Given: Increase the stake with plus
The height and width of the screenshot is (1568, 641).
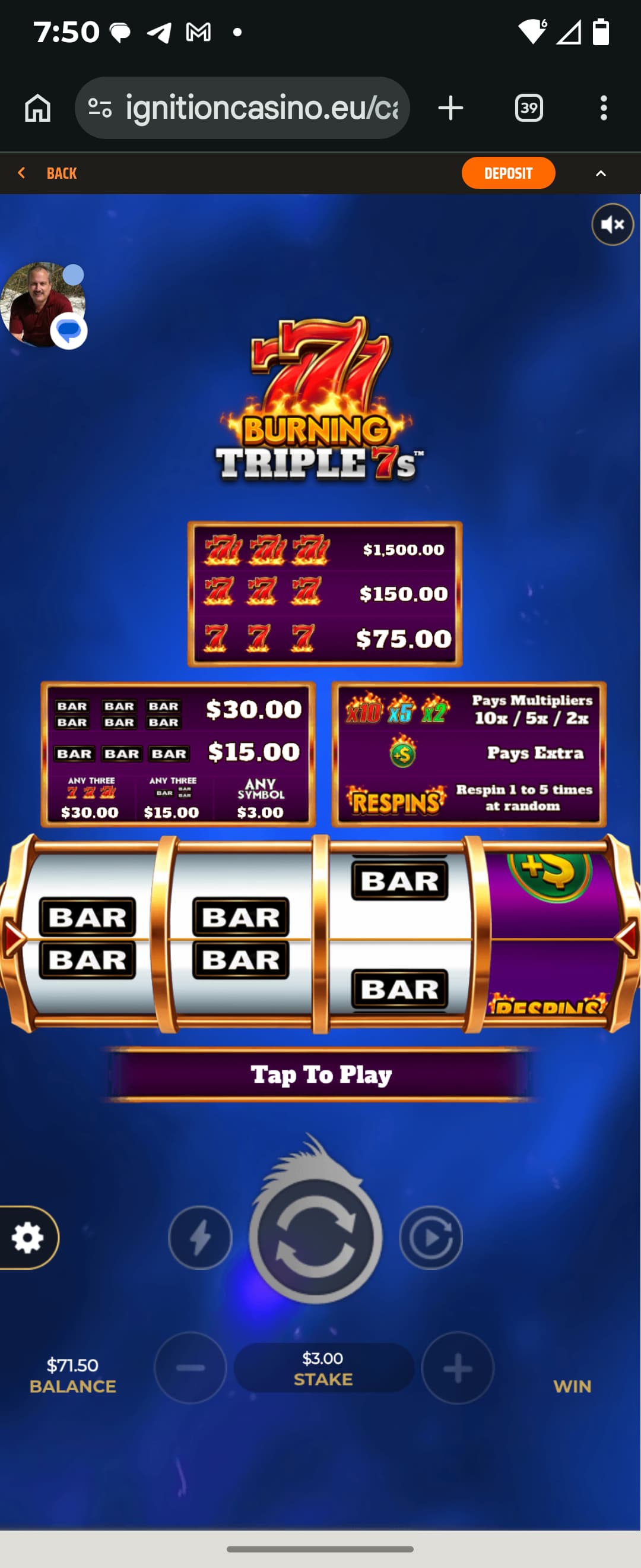Looking at the screenshot, I should [458, 1368].
